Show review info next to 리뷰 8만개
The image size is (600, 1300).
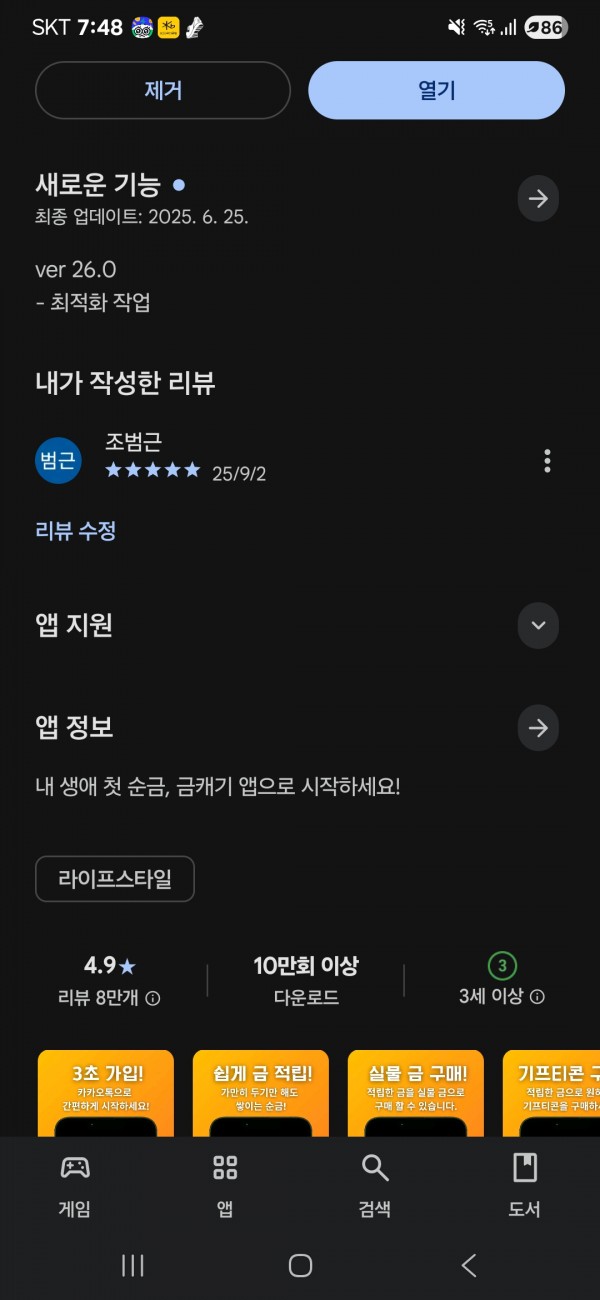click(x=153, y=998)
